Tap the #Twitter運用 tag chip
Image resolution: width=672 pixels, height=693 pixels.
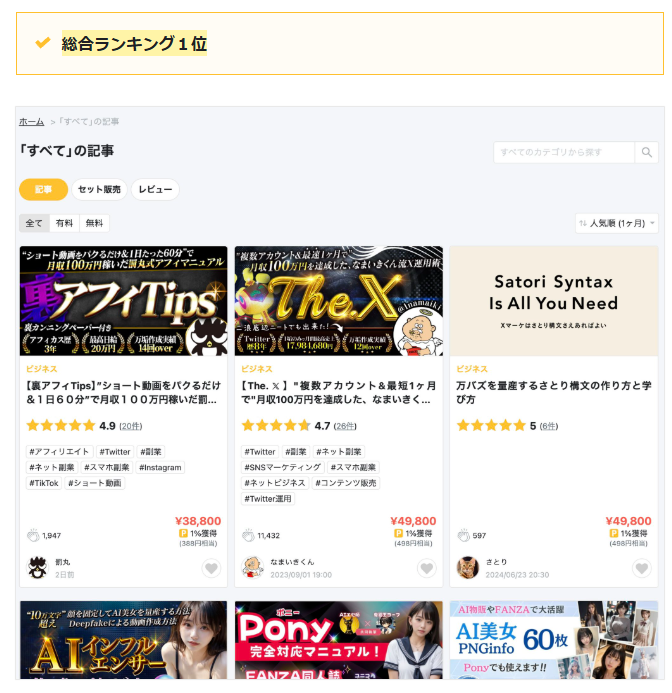[x=268, y=498]
